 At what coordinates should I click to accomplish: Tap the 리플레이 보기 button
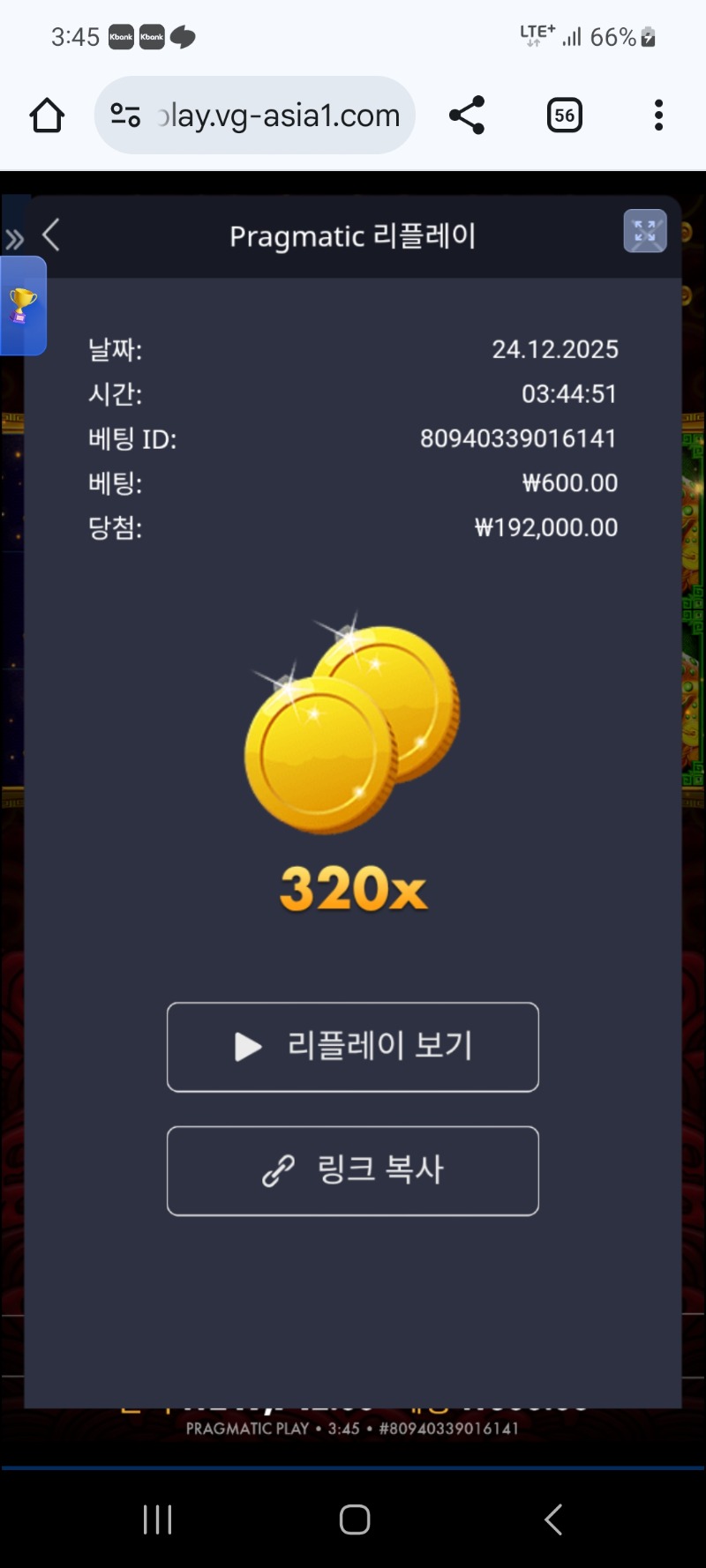point(353,1047)
